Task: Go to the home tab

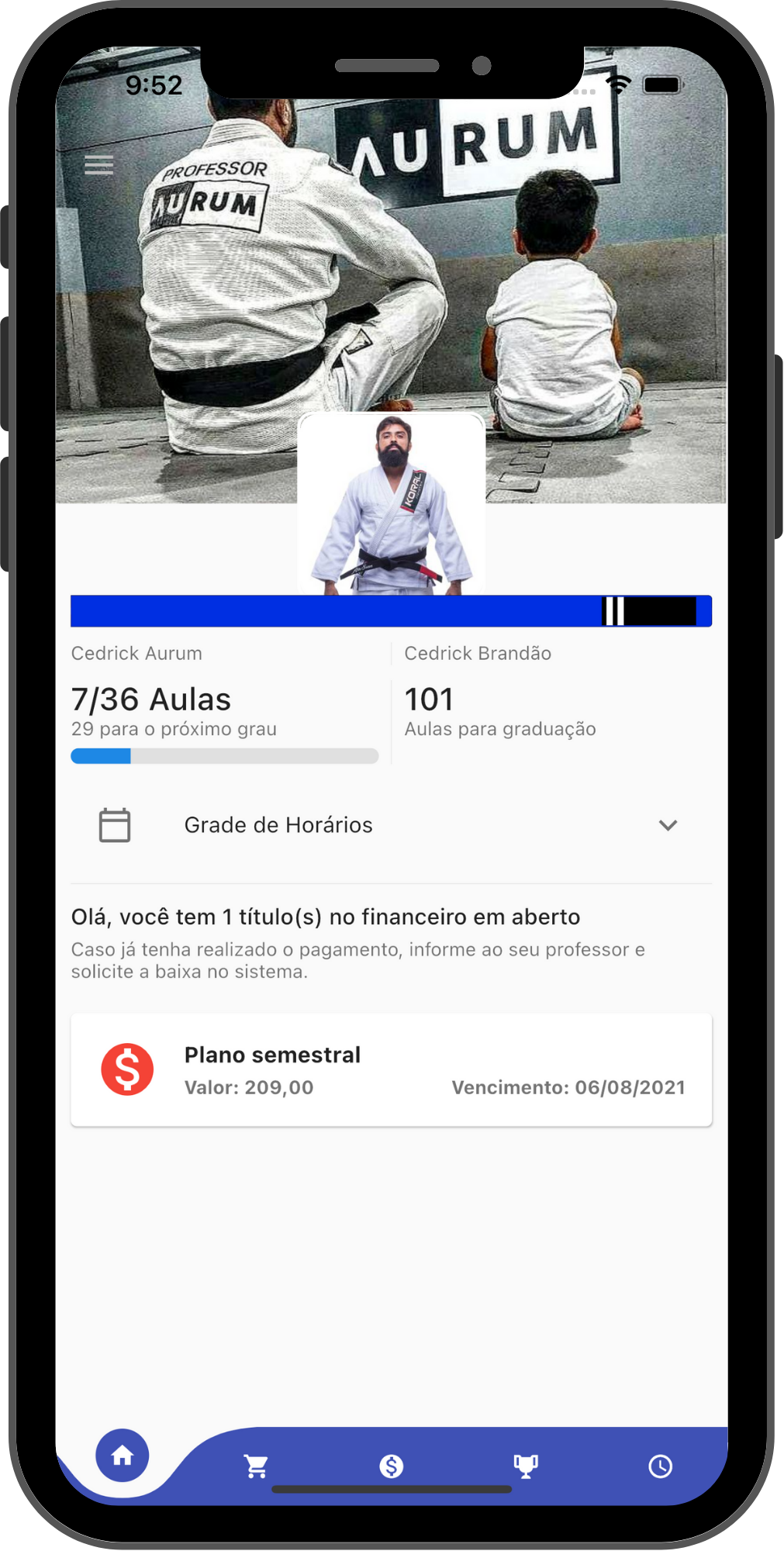Action: click(123, 1456)
